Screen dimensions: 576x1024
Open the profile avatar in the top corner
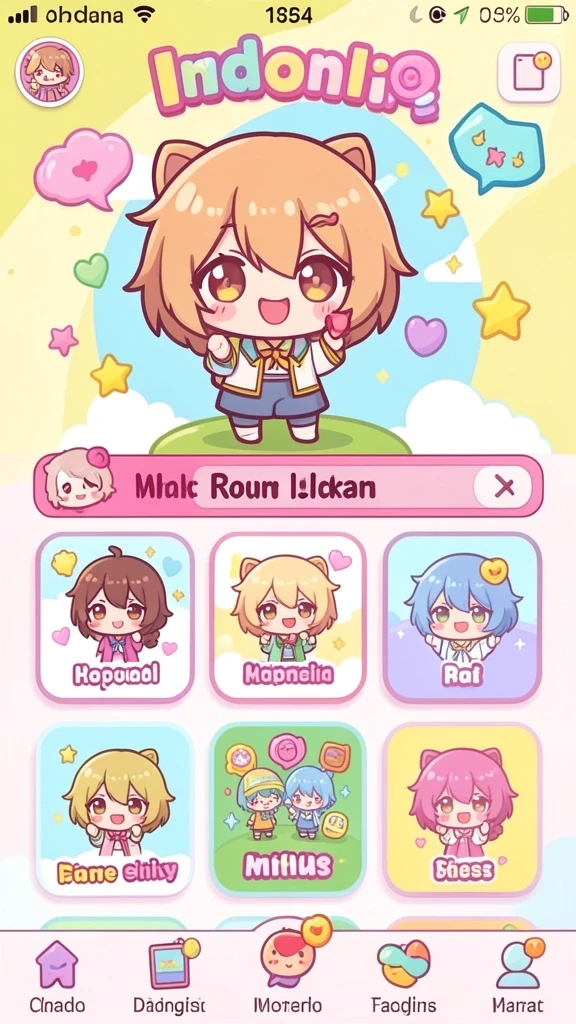50,71
